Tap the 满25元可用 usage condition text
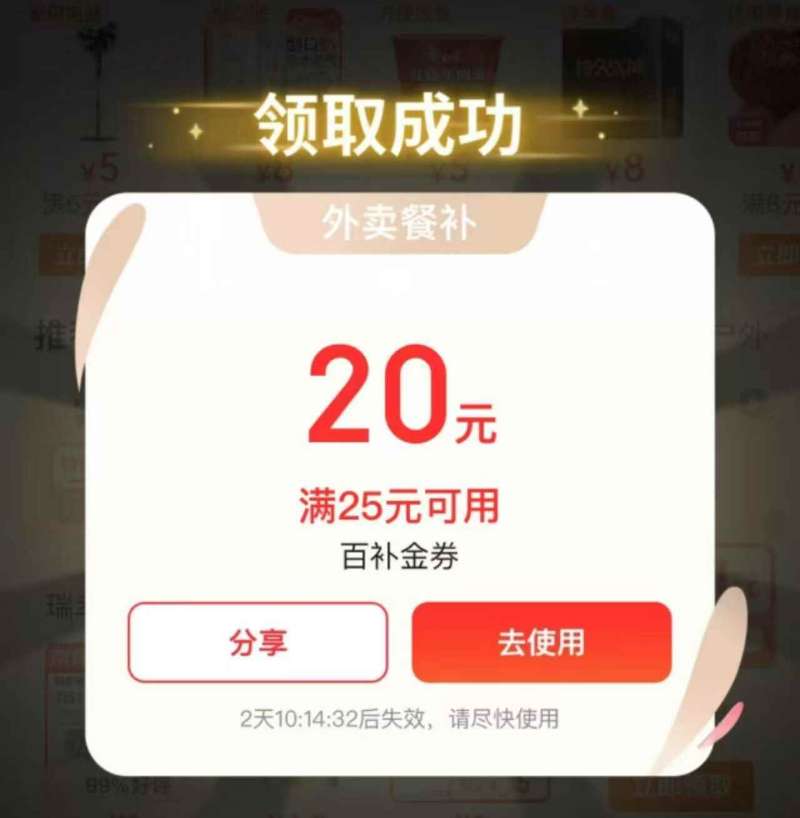800x818 pixels. [x=399, y=501]
